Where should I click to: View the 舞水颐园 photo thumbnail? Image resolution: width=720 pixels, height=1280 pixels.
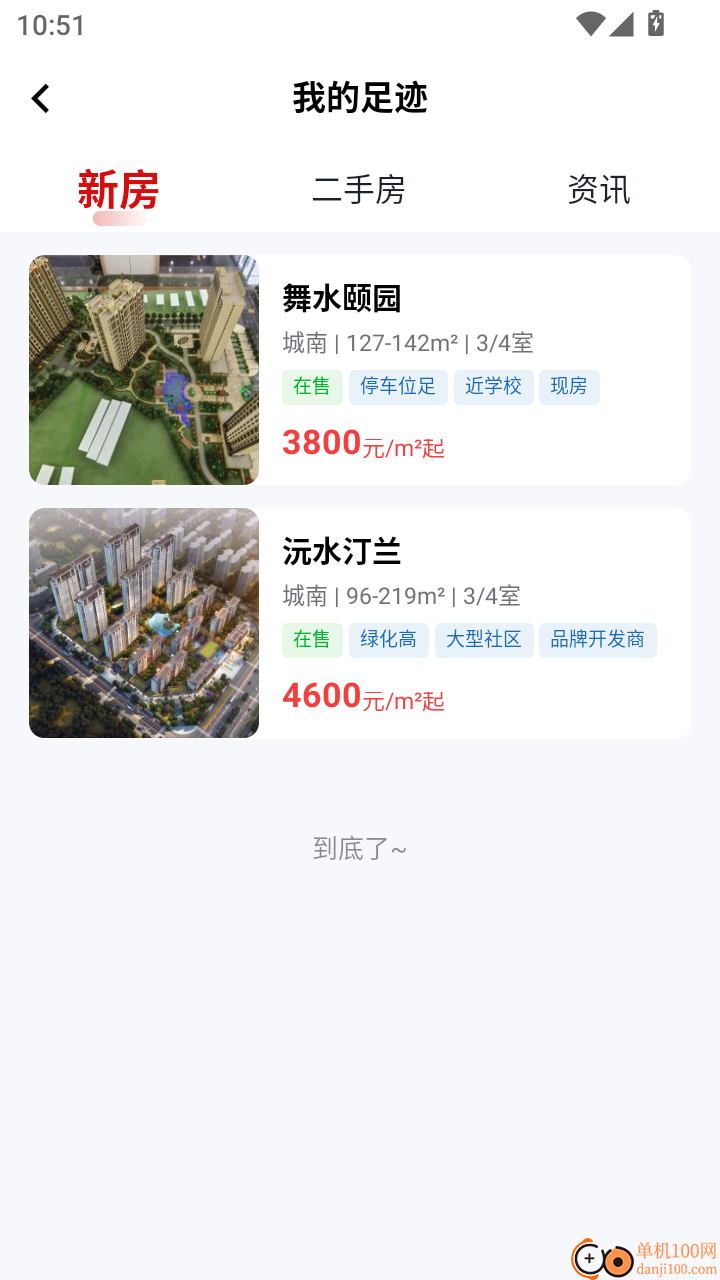click(143, 369)
